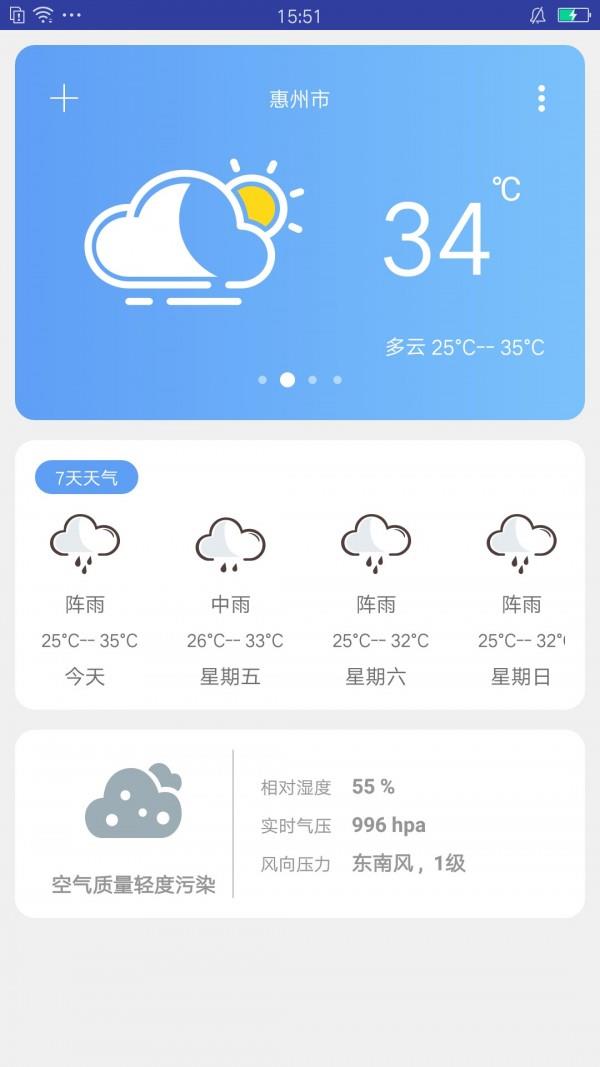The width and height of the screenshot is (600, 1067).
Task: Open the 今天 forecast card
Action: point(86,600)
